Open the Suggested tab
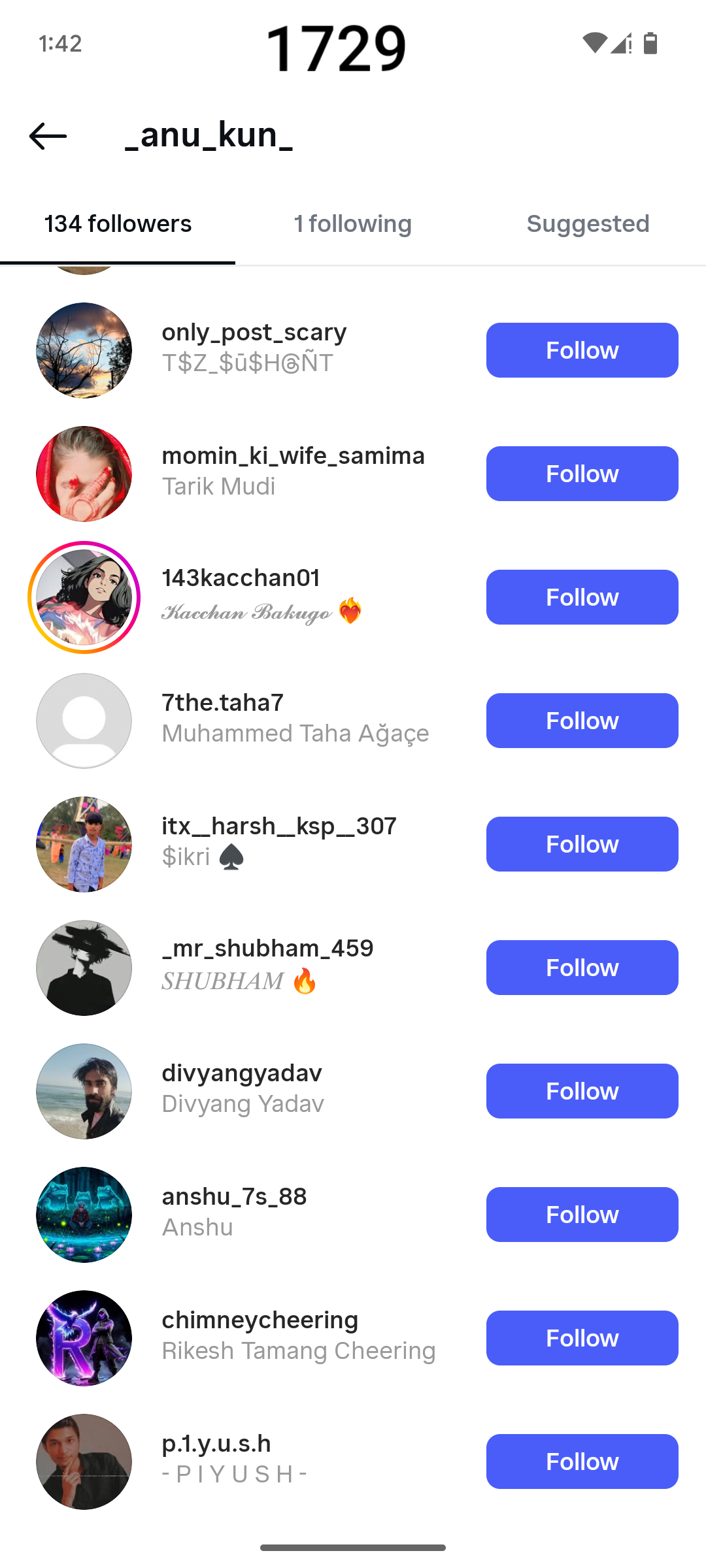This screenshot has width=706, height=1568. point(588,224)
